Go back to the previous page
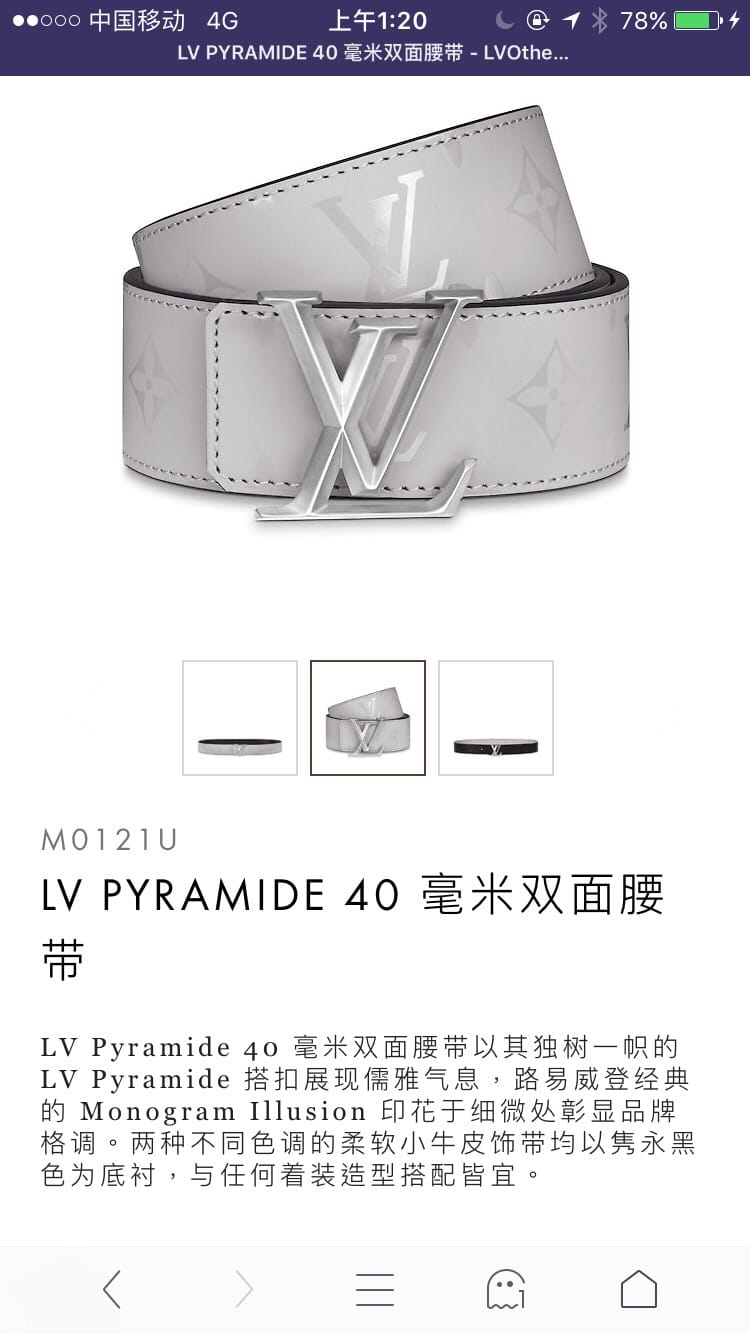Screen dimensions: 750x1334 [x=112, y=1289]
